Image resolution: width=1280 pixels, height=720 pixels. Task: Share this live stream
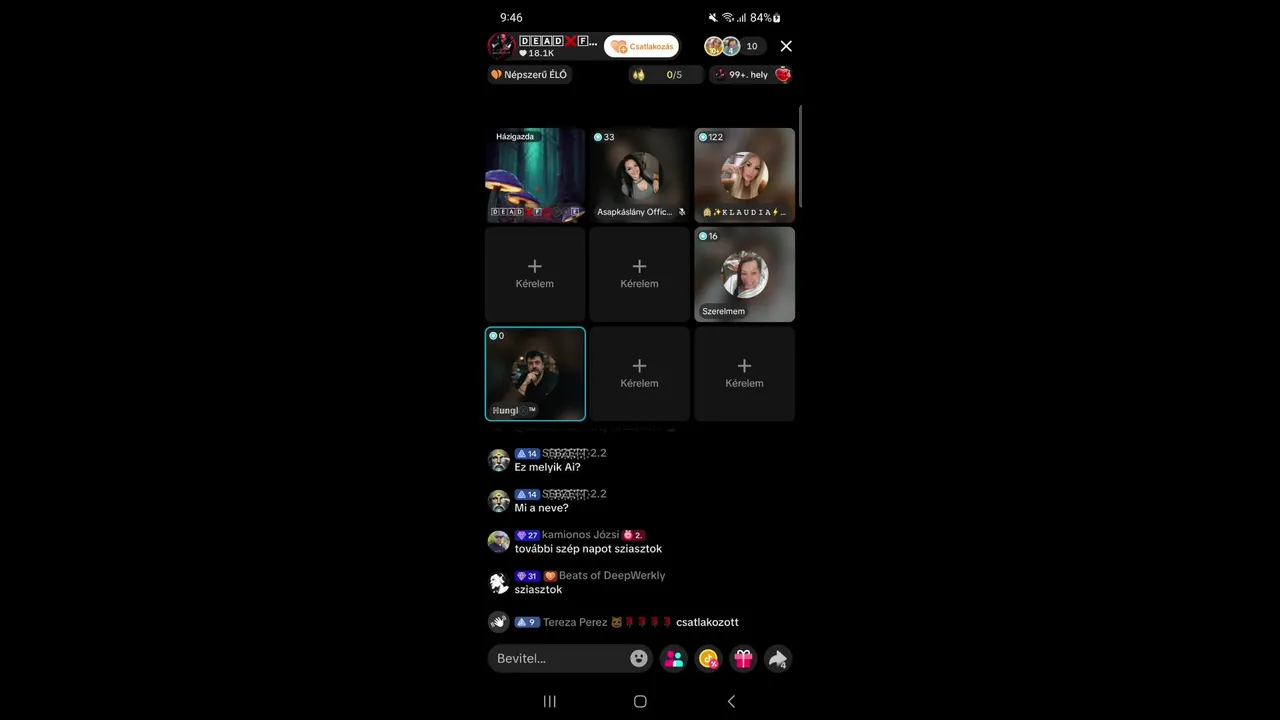coord(777,658)
